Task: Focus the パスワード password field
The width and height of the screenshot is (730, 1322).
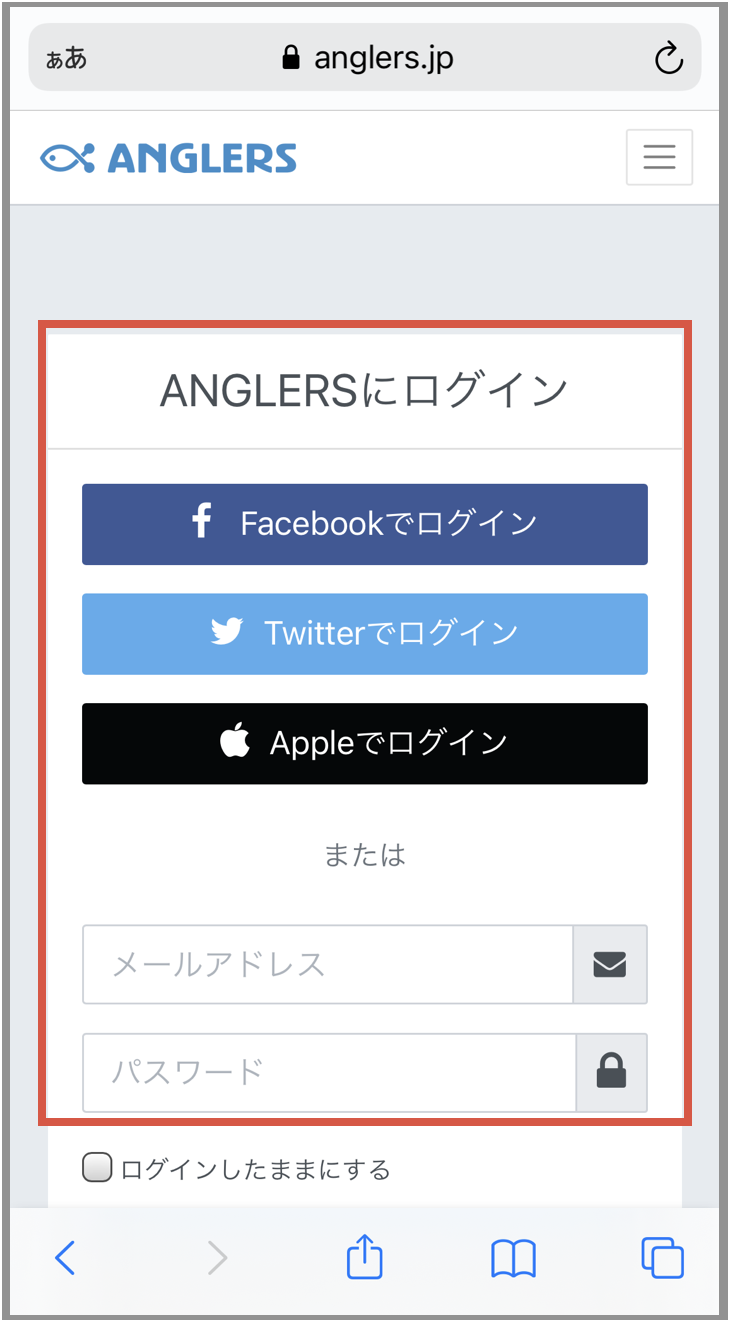Action: [x=328, y=1073]
